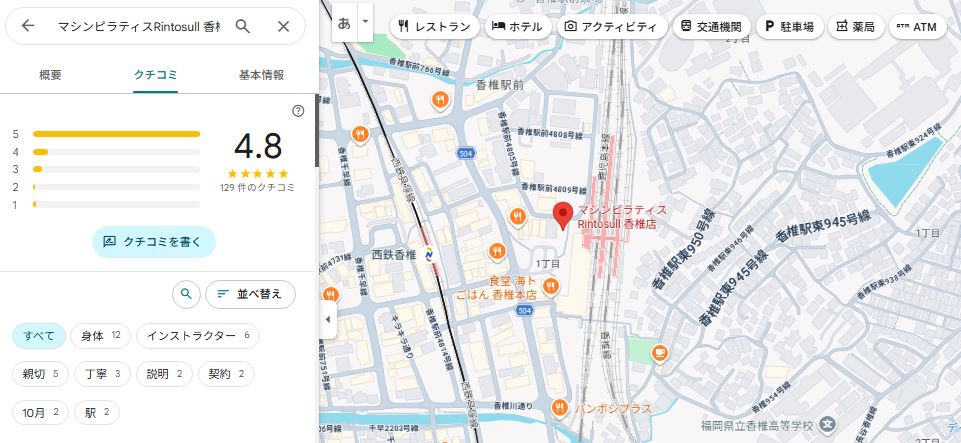The height and width of the screenshot is (443, 961).
Task: Open the 並べ替え sort menu
Action: [251, 294]
